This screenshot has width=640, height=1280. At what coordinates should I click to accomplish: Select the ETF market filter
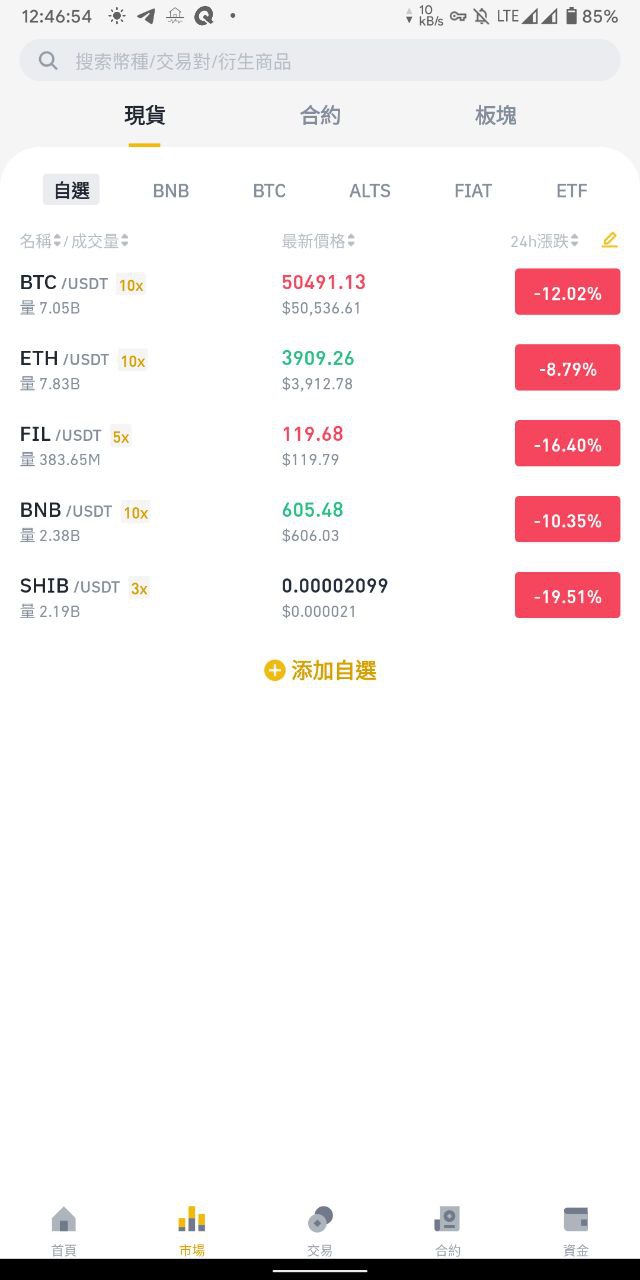tap(572, 191)
